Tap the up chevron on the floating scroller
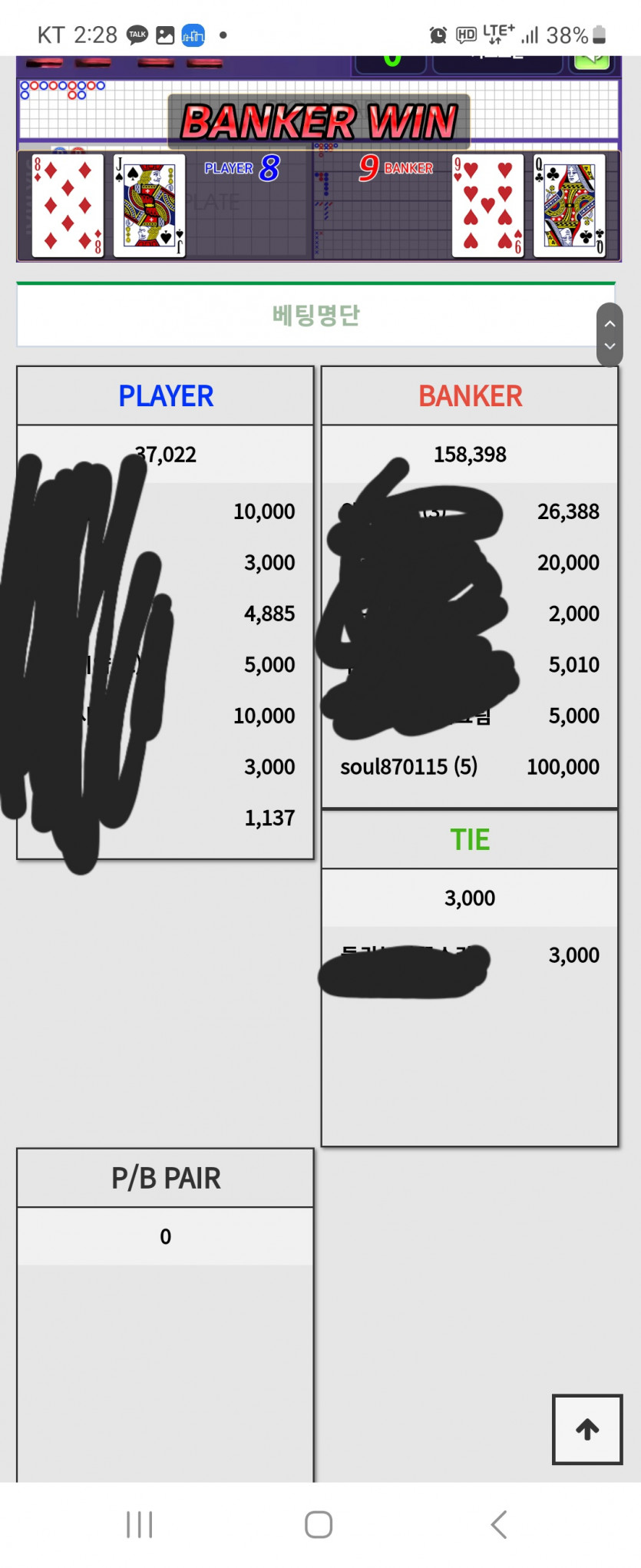Viewport: 641px width, 1568px height. tap(610, 324)
